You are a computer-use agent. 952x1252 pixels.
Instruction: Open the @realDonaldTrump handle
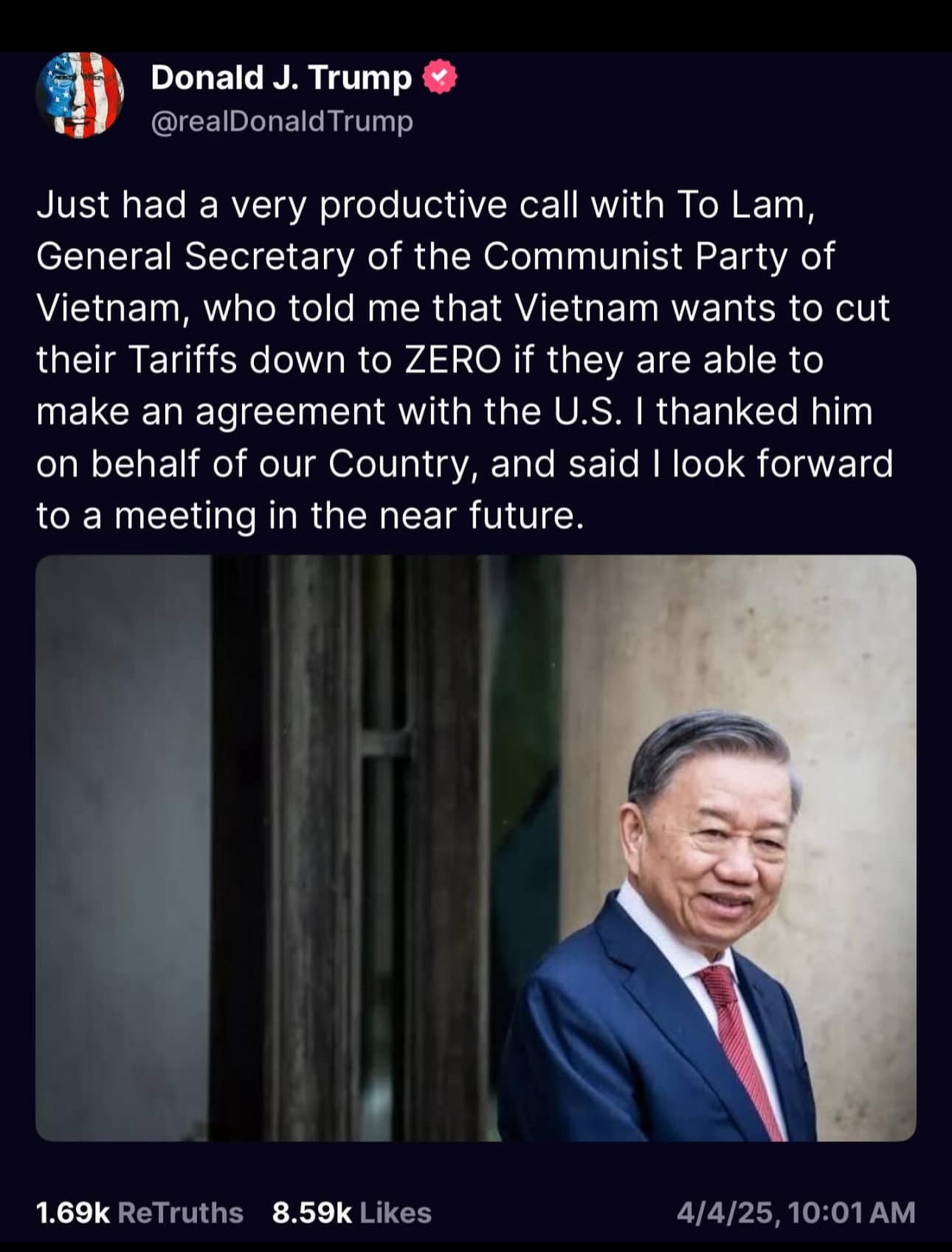[x=281, y=122]
